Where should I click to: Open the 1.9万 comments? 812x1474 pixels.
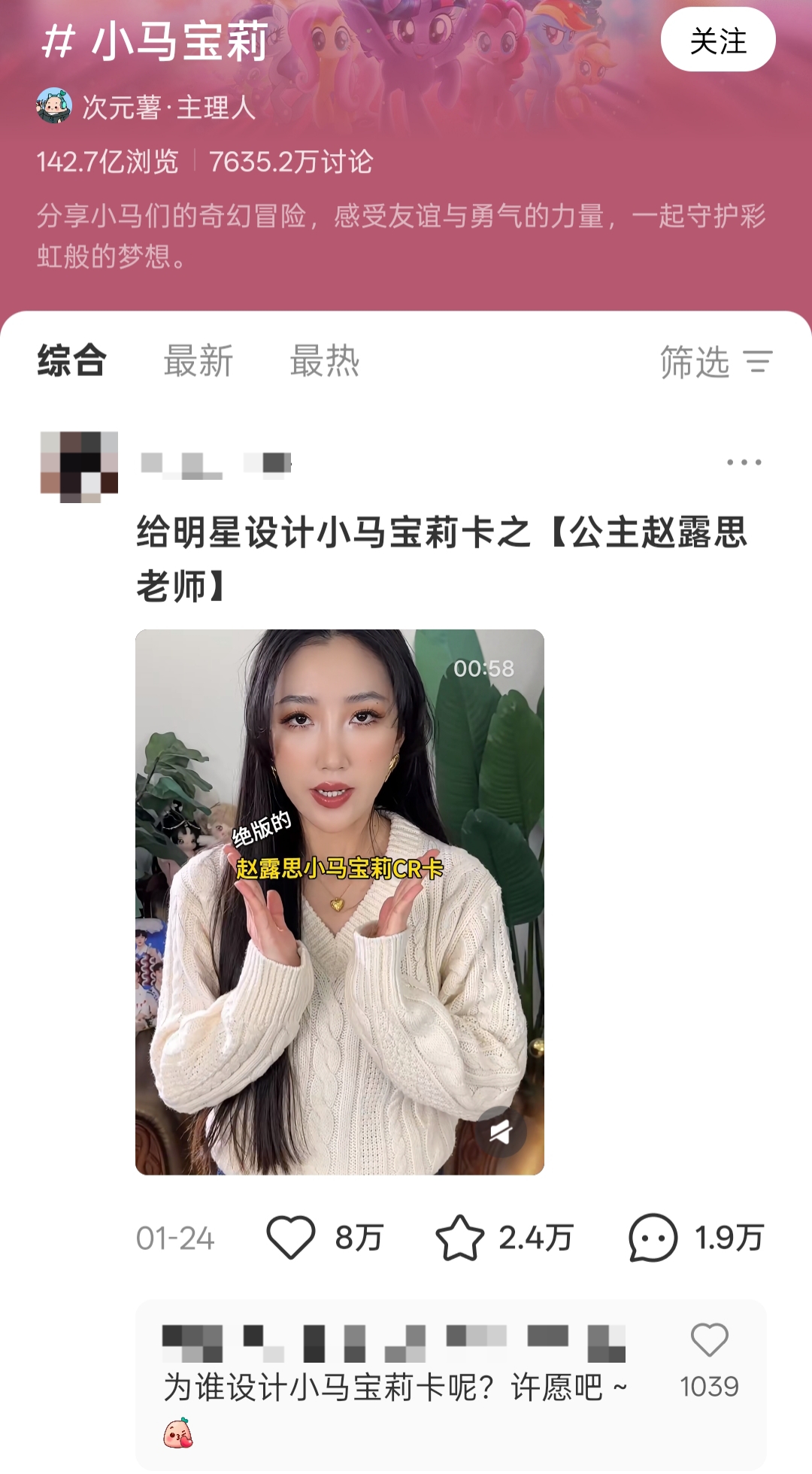pyautogui.click(x=653, y=1237)
